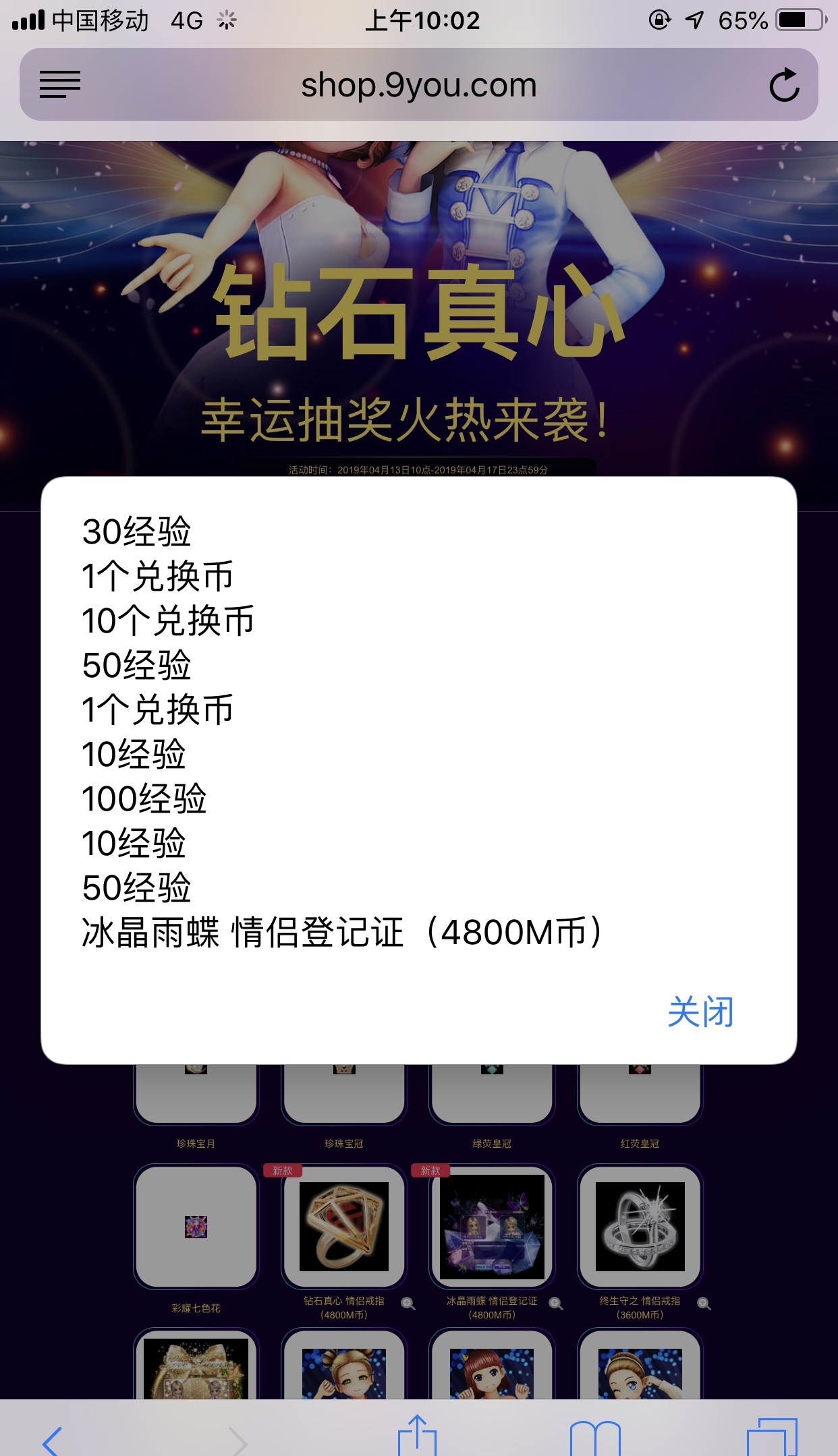838x1456 pixels.
Task: Open the reader view menu icon
Action: [x=60, y=85]
